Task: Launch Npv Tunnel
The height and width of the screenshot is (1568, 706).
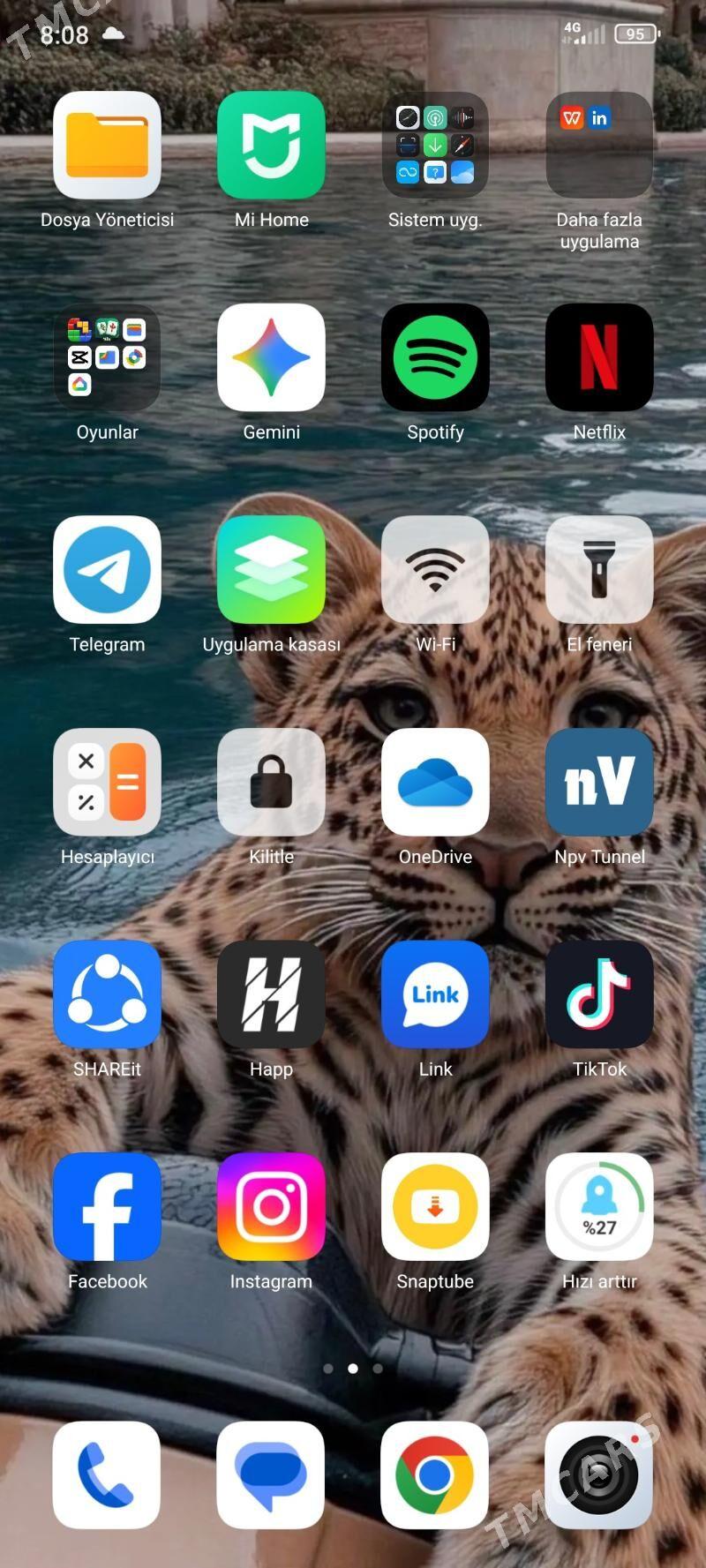Action: pyautogui.click(x=599, y=782)
